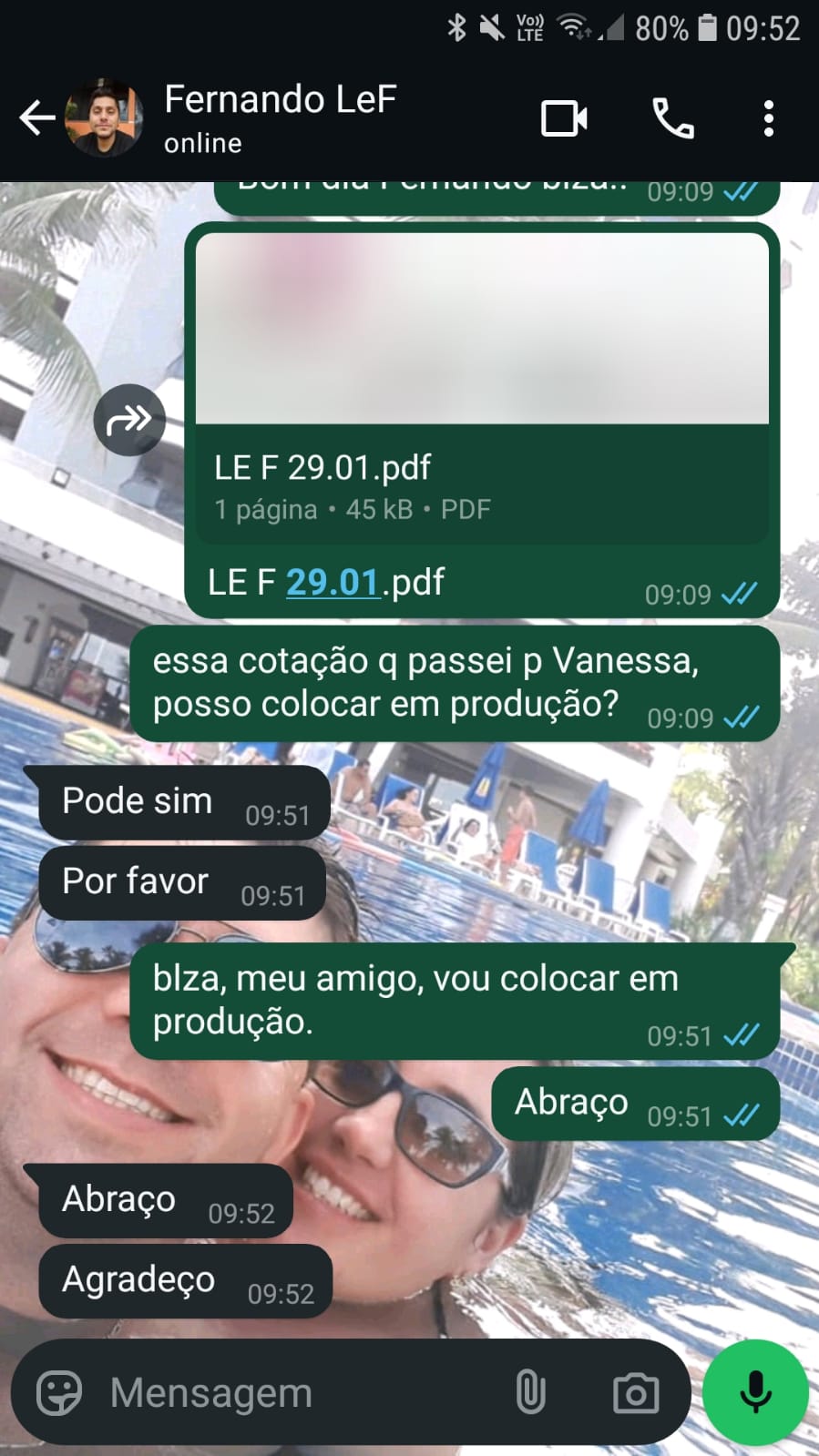Open the camera from message bar
Image resolution: width=819 pixels, height=1456 pixels.
tap(635, 1392)
